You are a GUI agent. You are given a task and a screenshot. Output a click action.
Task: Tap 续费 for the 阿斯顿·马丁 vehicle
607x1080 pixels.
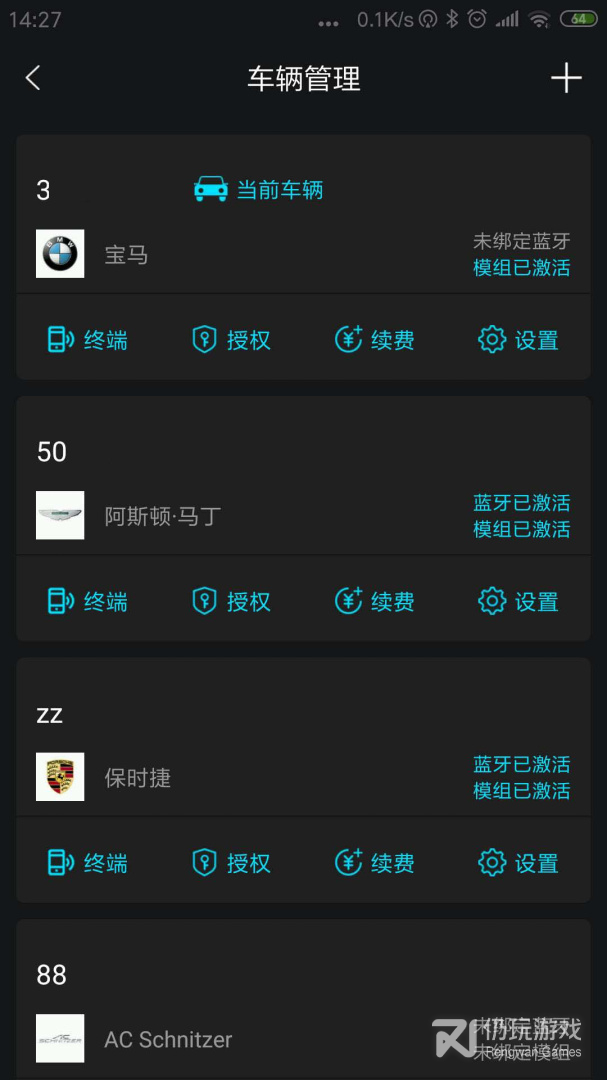click(375, 601)
